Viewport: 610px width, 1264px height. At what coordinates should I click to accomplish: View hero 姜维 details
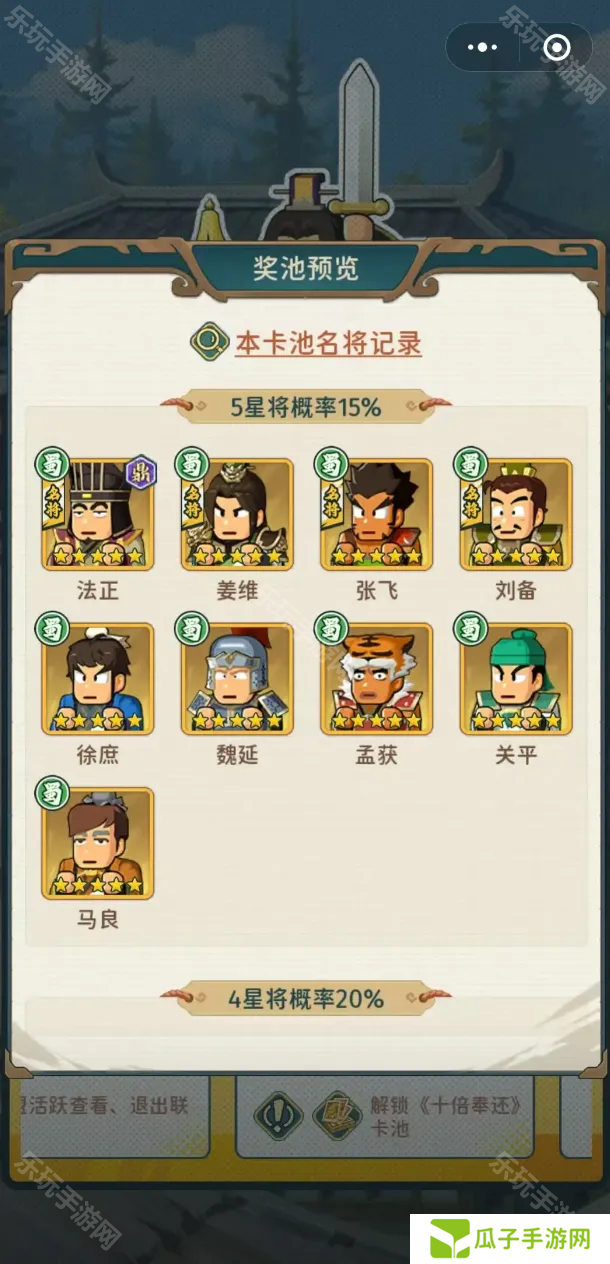pos(237,515)
